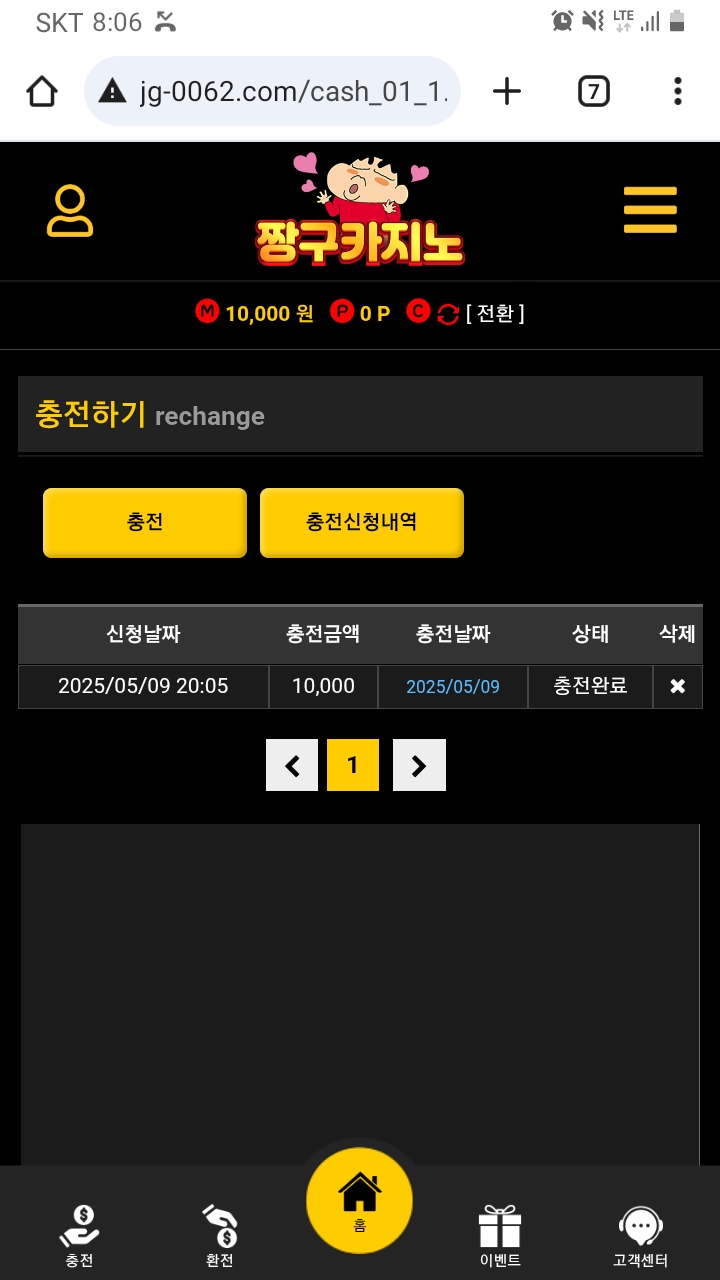
Task: Switch to the 환전 tab
Action: (x=220, y=1235)
